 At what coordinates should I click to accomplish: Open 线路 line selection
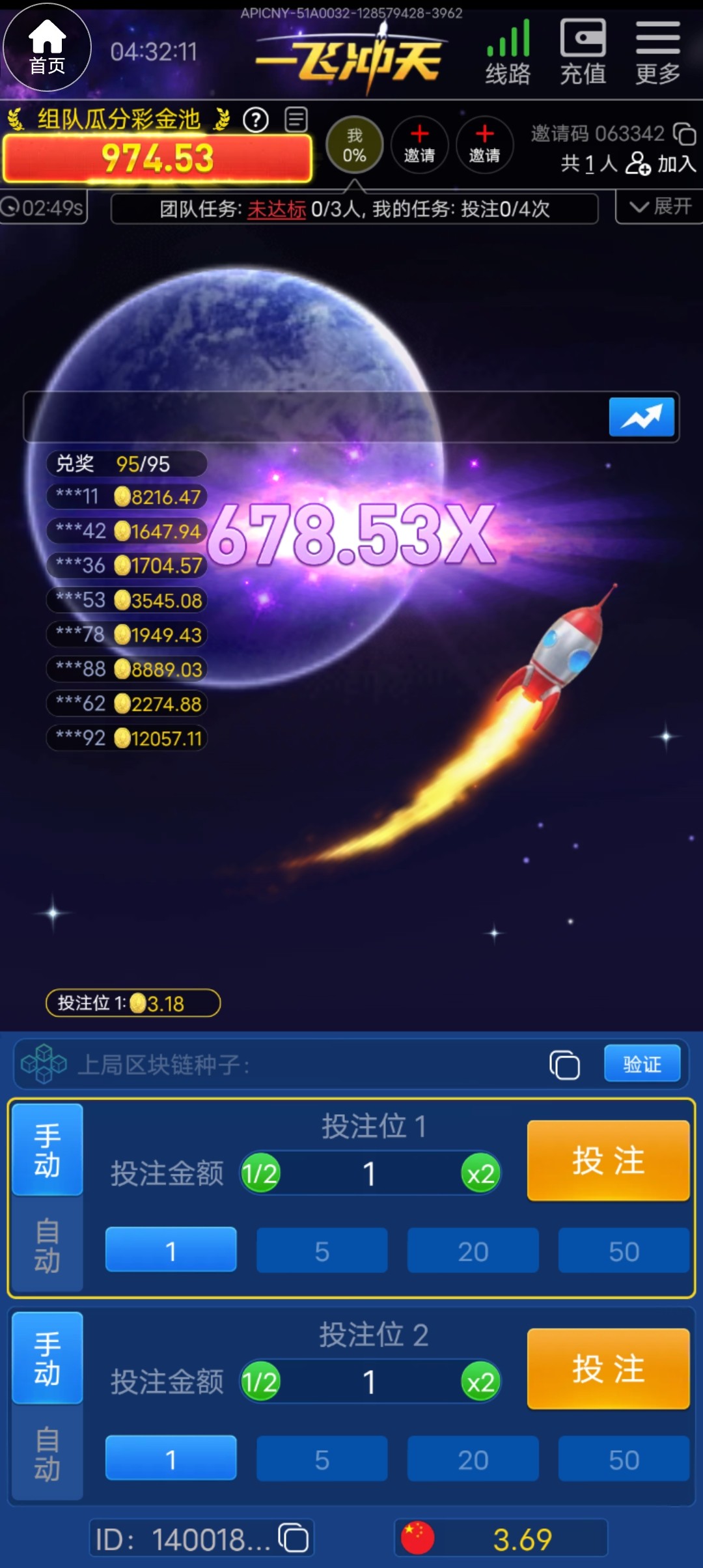(508, 53)
